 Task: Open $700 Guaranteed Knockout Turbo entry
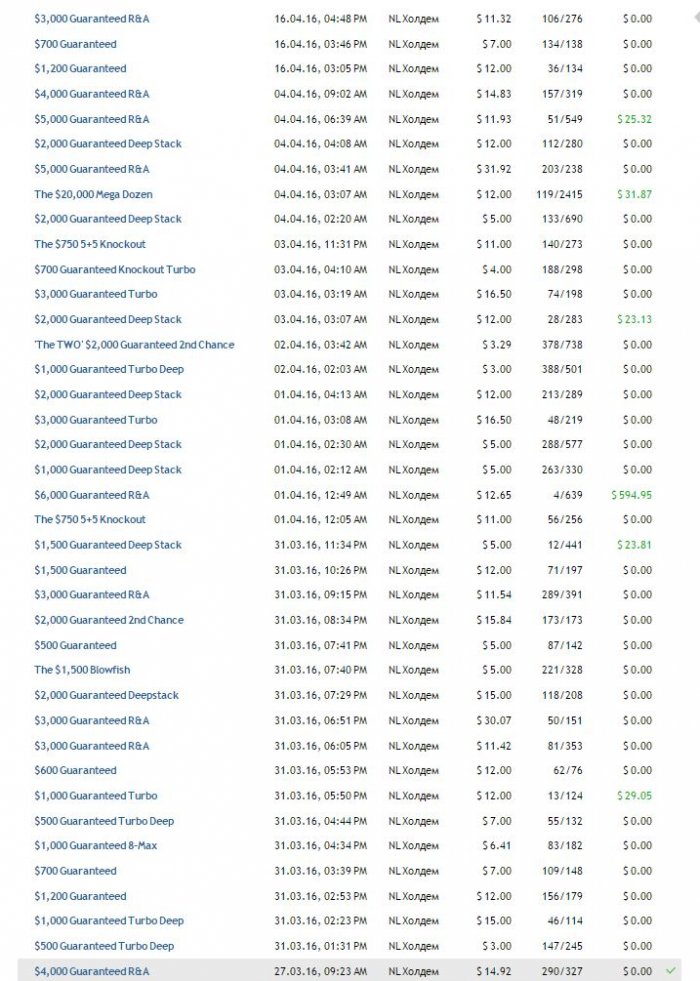coord(114,269)
